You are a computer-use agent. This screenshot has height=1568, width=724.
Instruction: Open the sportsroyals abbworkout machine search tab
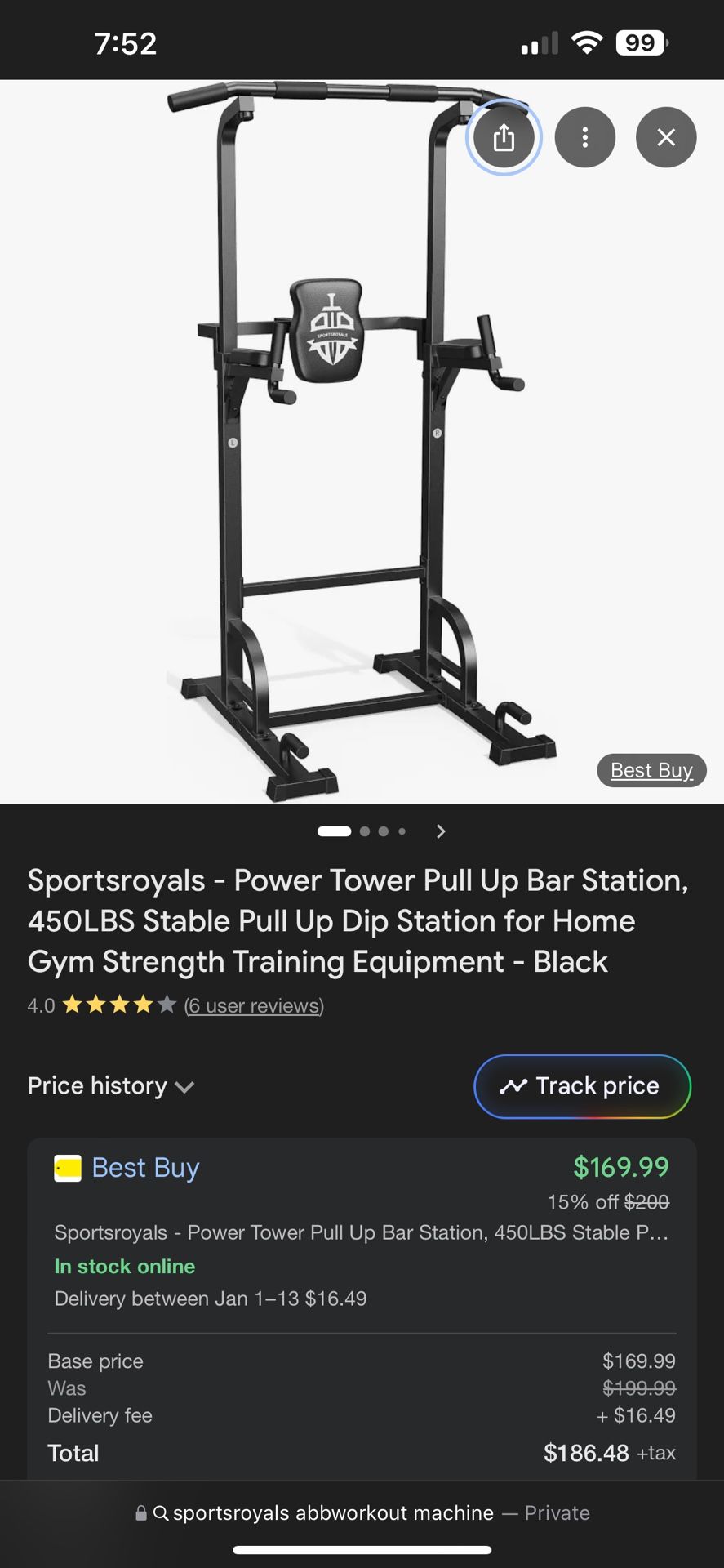click(335, 1512)
